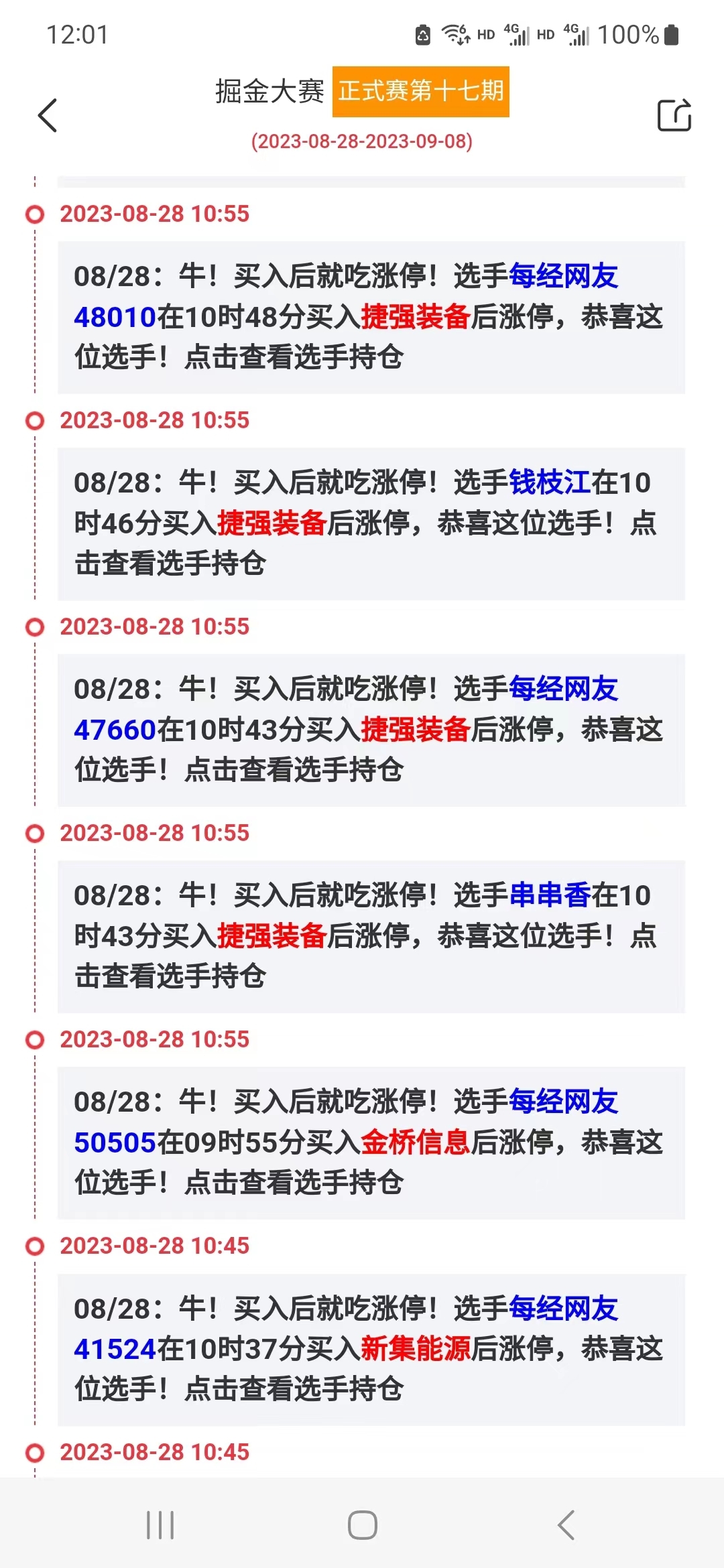Open 捷强装备 stock in 钱枝江's message
724x1568 pixels.
tap(272, 523)
